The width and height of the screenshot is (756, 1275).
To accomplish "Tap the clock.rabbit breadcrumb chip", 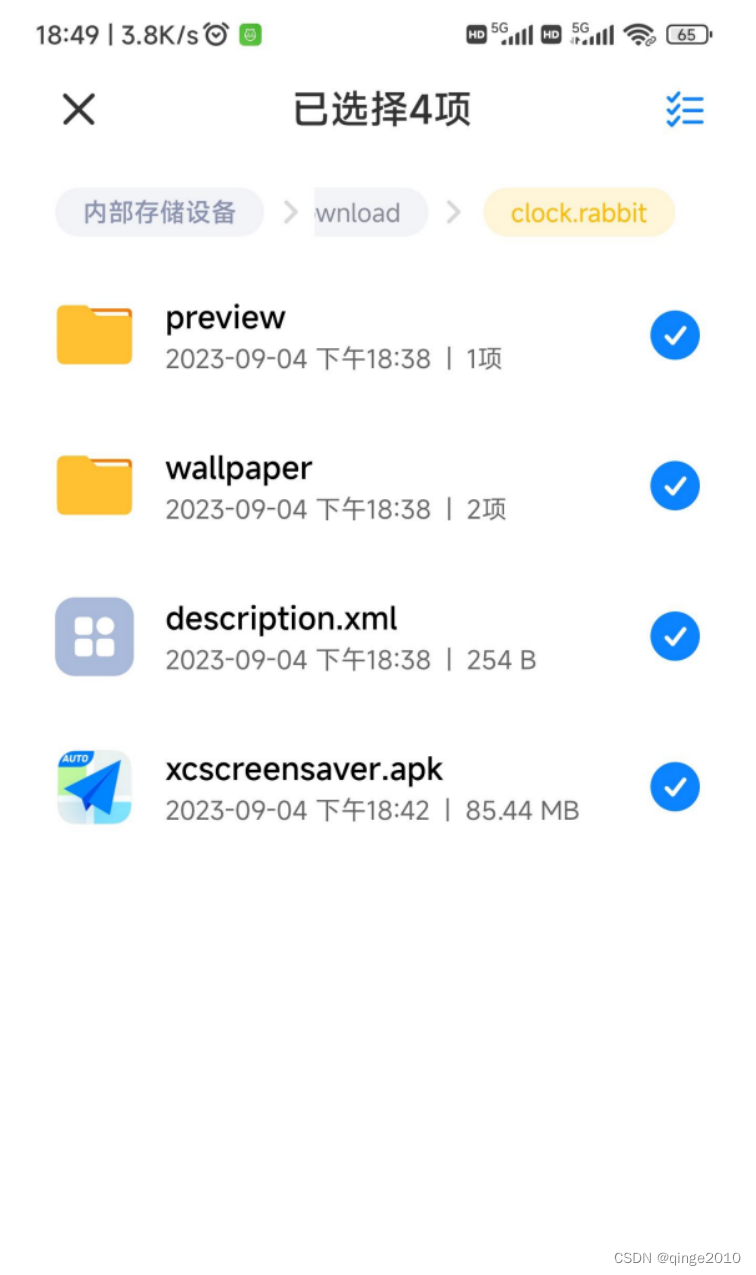I will click(578, 212).
